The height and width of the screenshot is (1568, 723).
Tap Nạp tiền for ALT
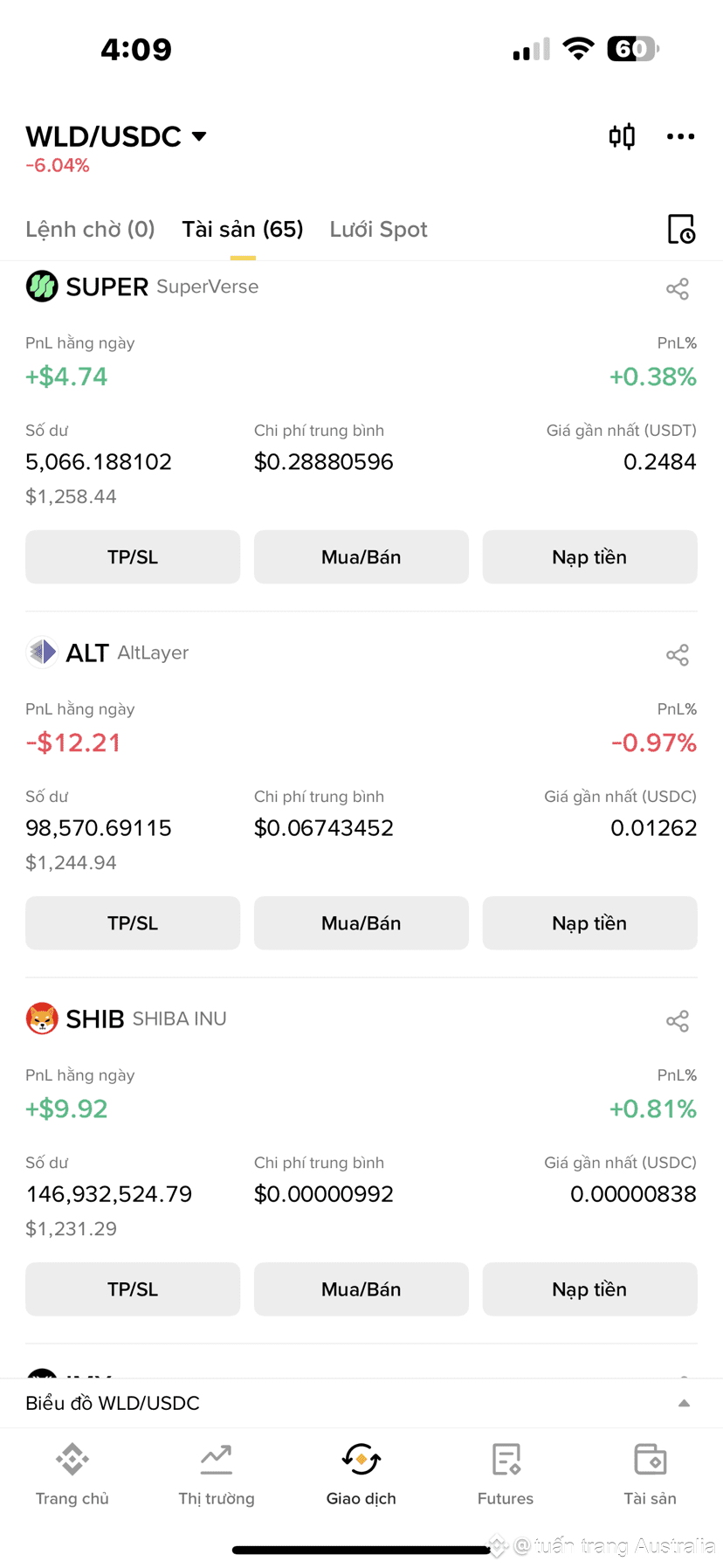click(590, 922)
